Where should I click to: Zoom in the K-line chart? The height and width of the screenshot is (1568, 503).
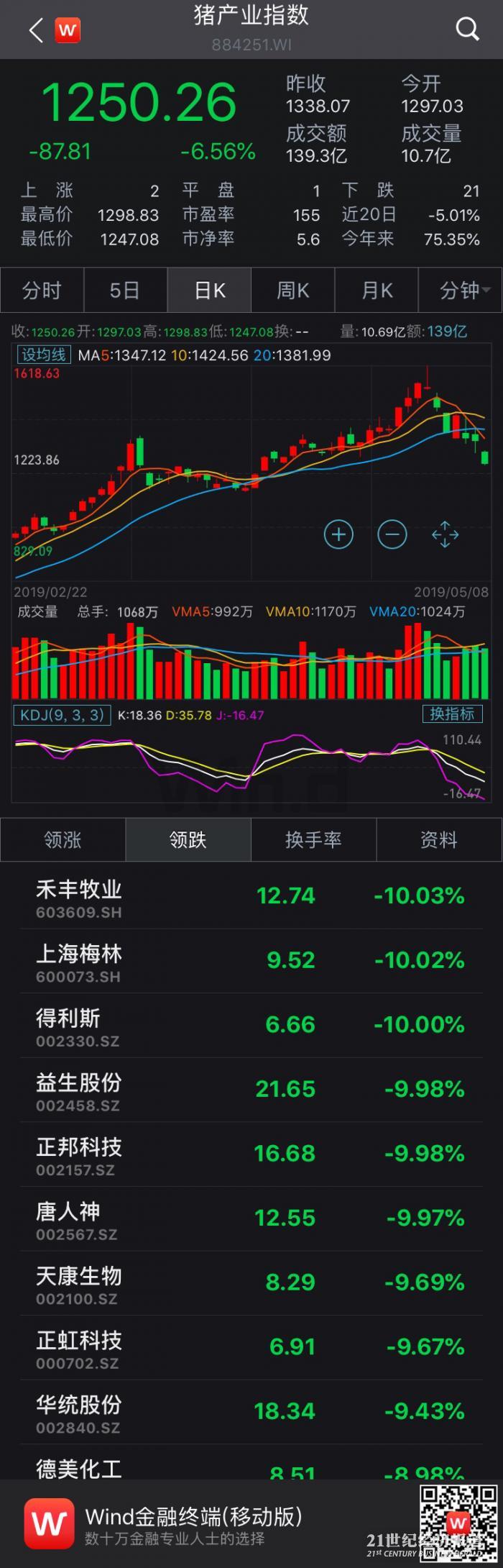click(339, 534)
